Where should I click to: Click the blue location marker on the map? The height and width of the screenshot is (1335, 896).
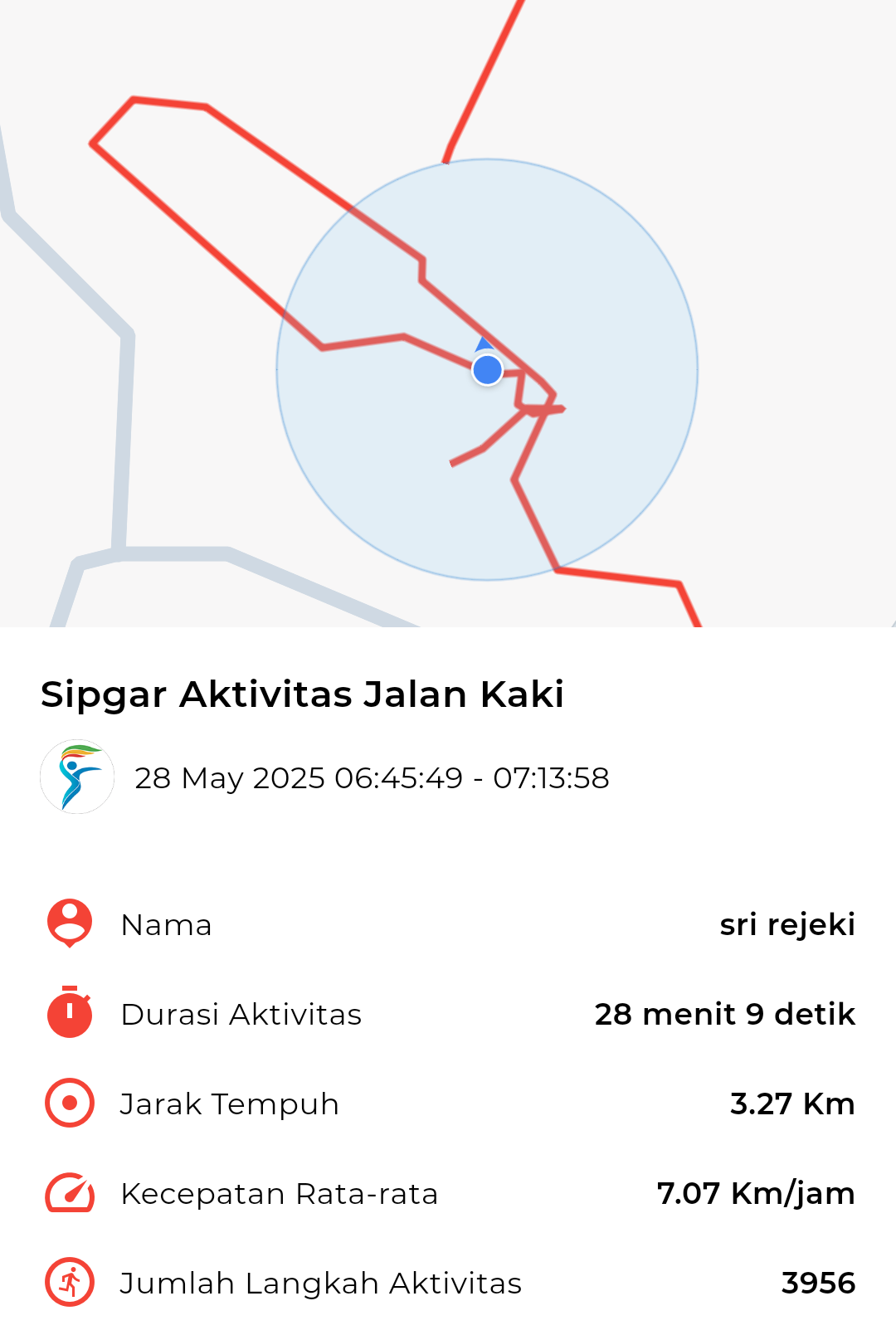486,371
